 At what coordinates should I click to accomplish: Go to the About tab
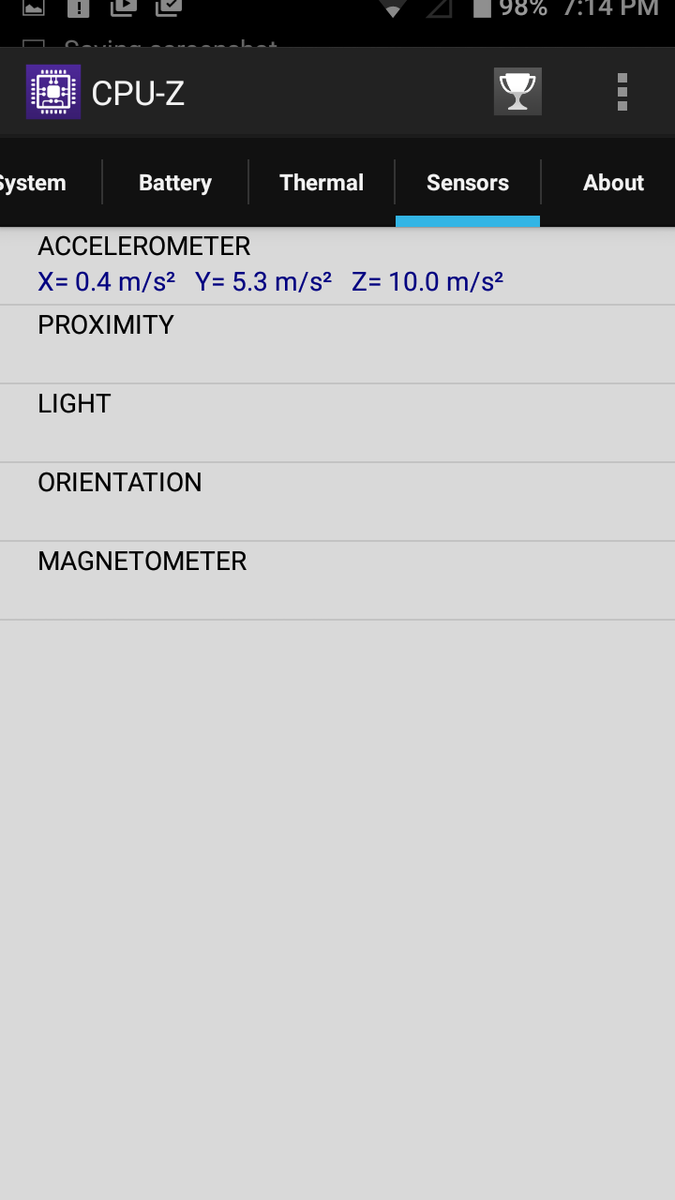(x=613, y=183)
